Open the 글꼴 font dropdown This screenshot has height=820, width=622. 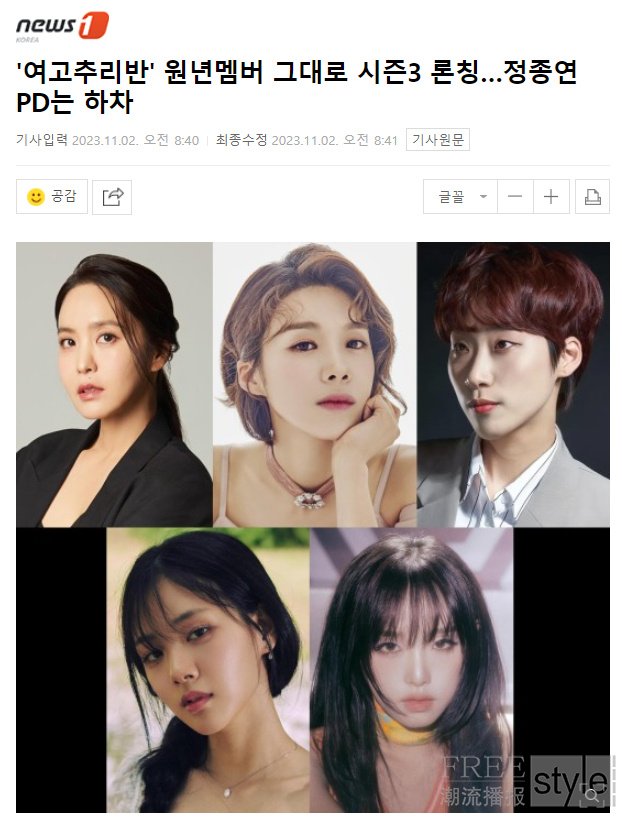click(460, 197)
